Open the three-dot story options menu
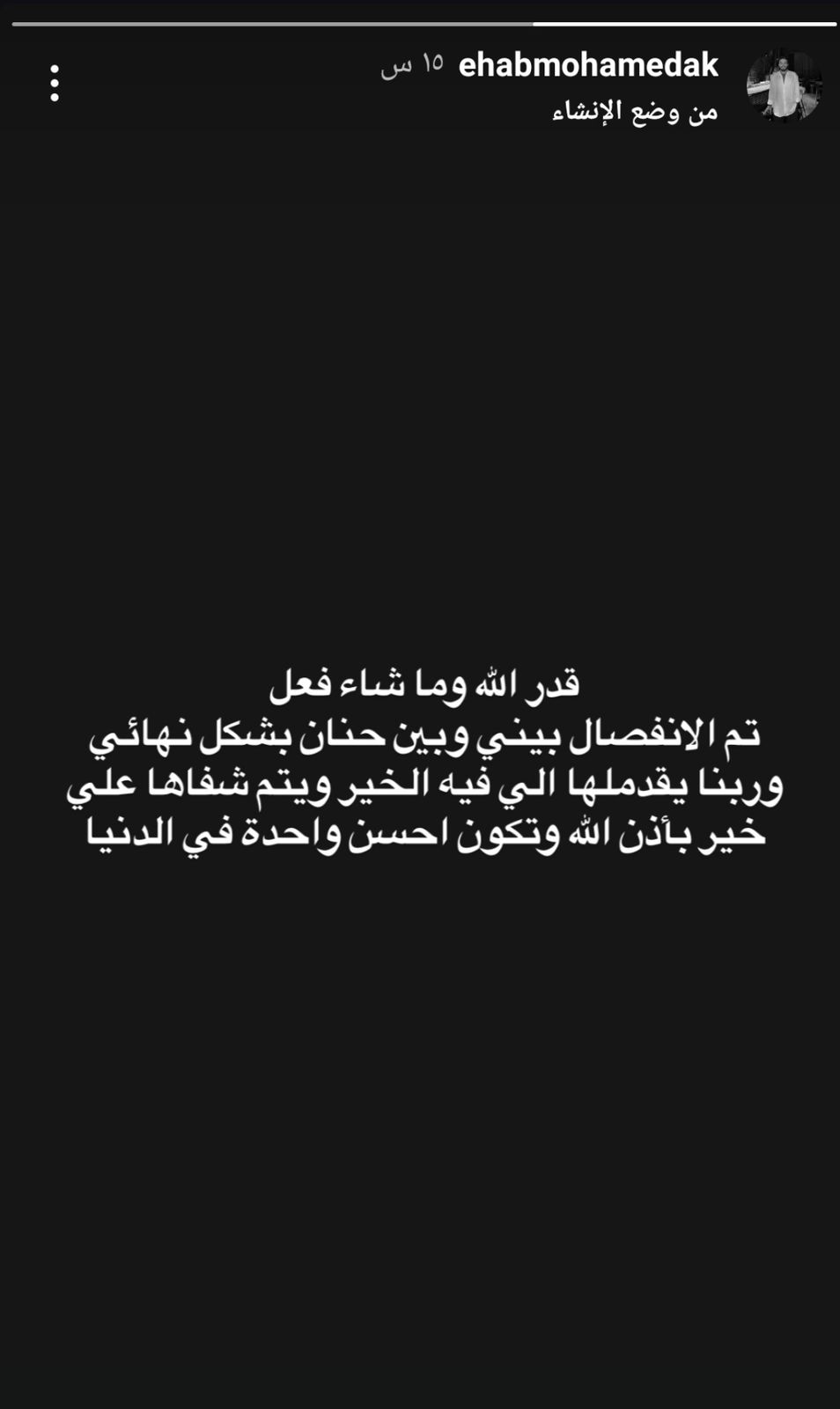Viewport: 840px width, 1409px height. 55,84
